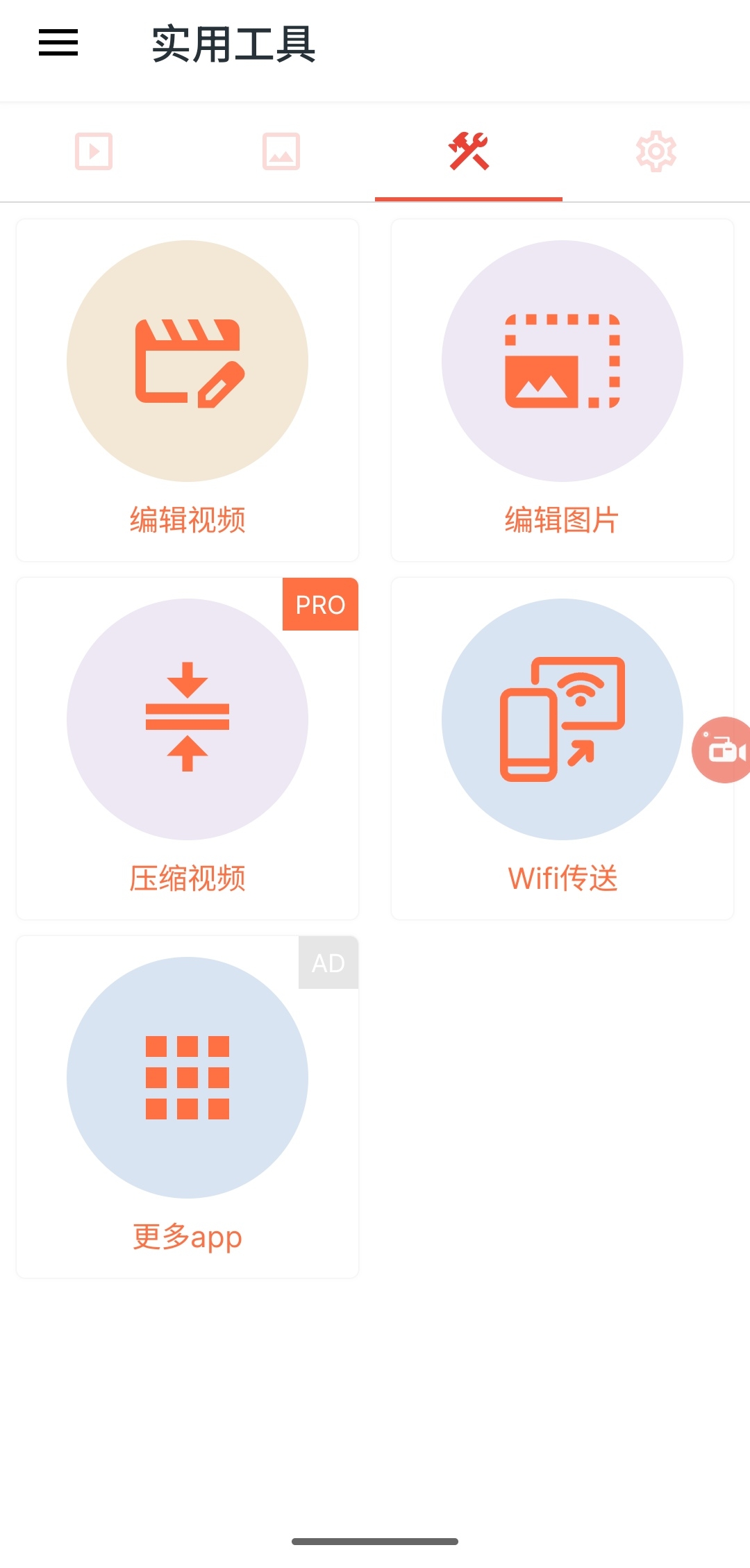The height and width of the screenshot is (1568, 750).
Task: Open the 编辑视频 tool
Action: 187,390
